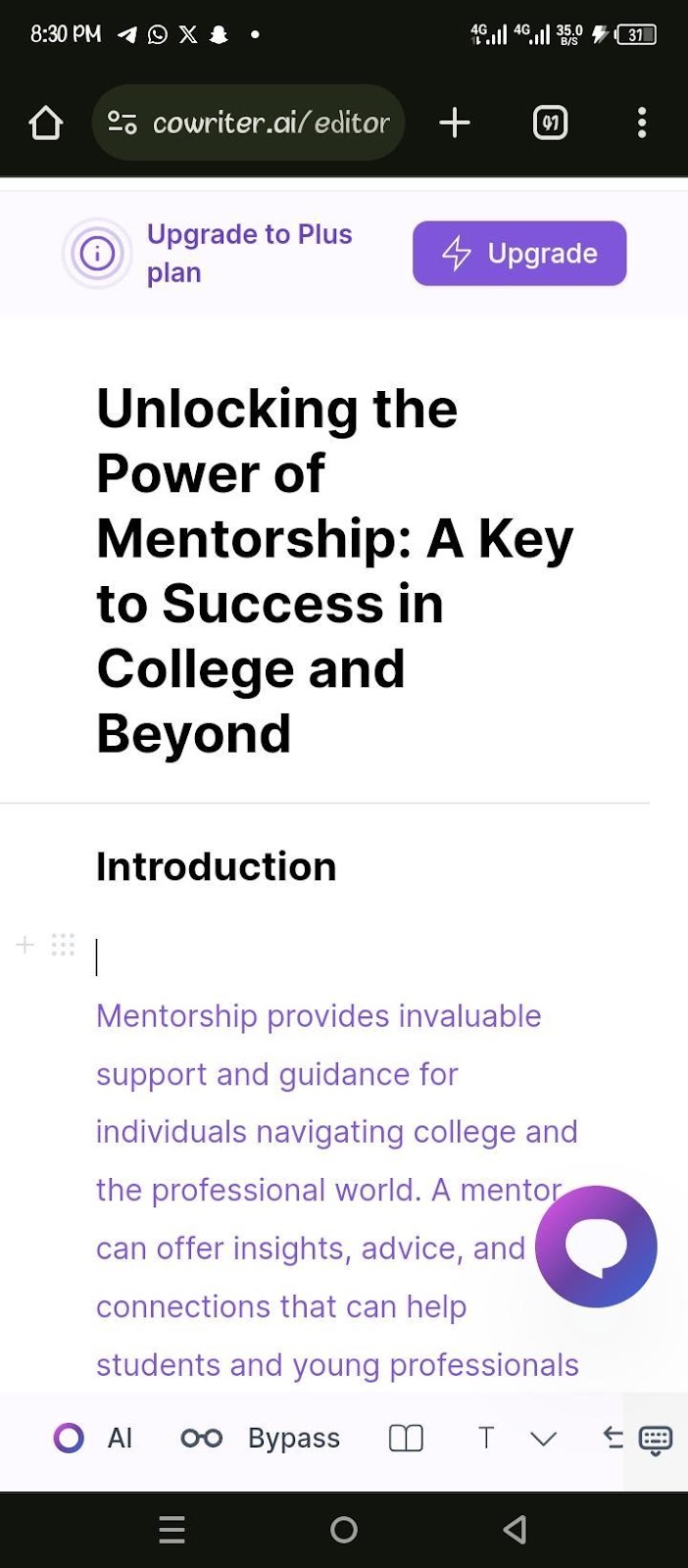This screenshot has height=1568, width=688.
Task: Tap the open book icon in the toolbar
Action: click(406, 1438)
